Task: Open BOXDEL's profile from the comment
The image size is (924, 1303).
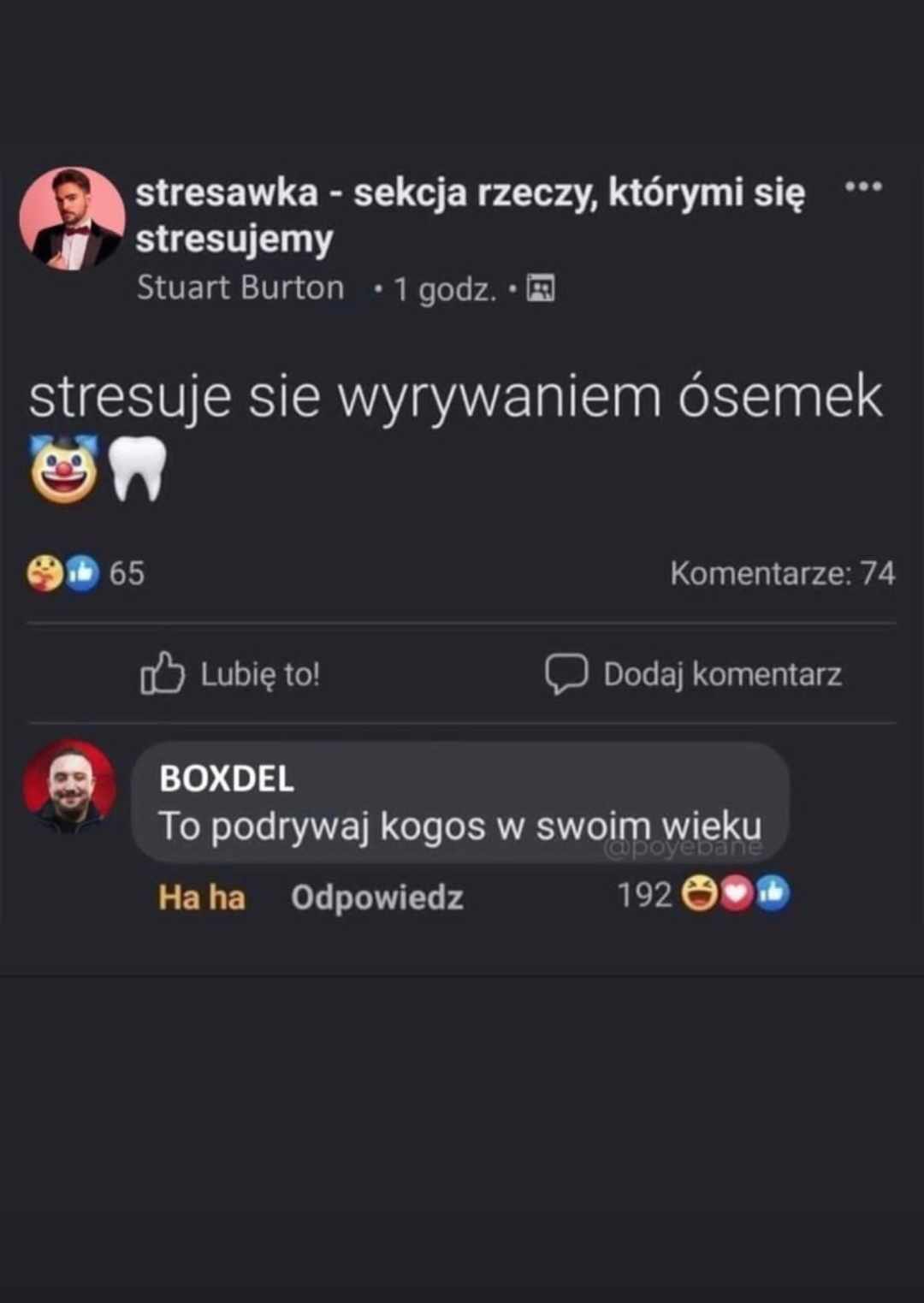Action: click(227, 779)
